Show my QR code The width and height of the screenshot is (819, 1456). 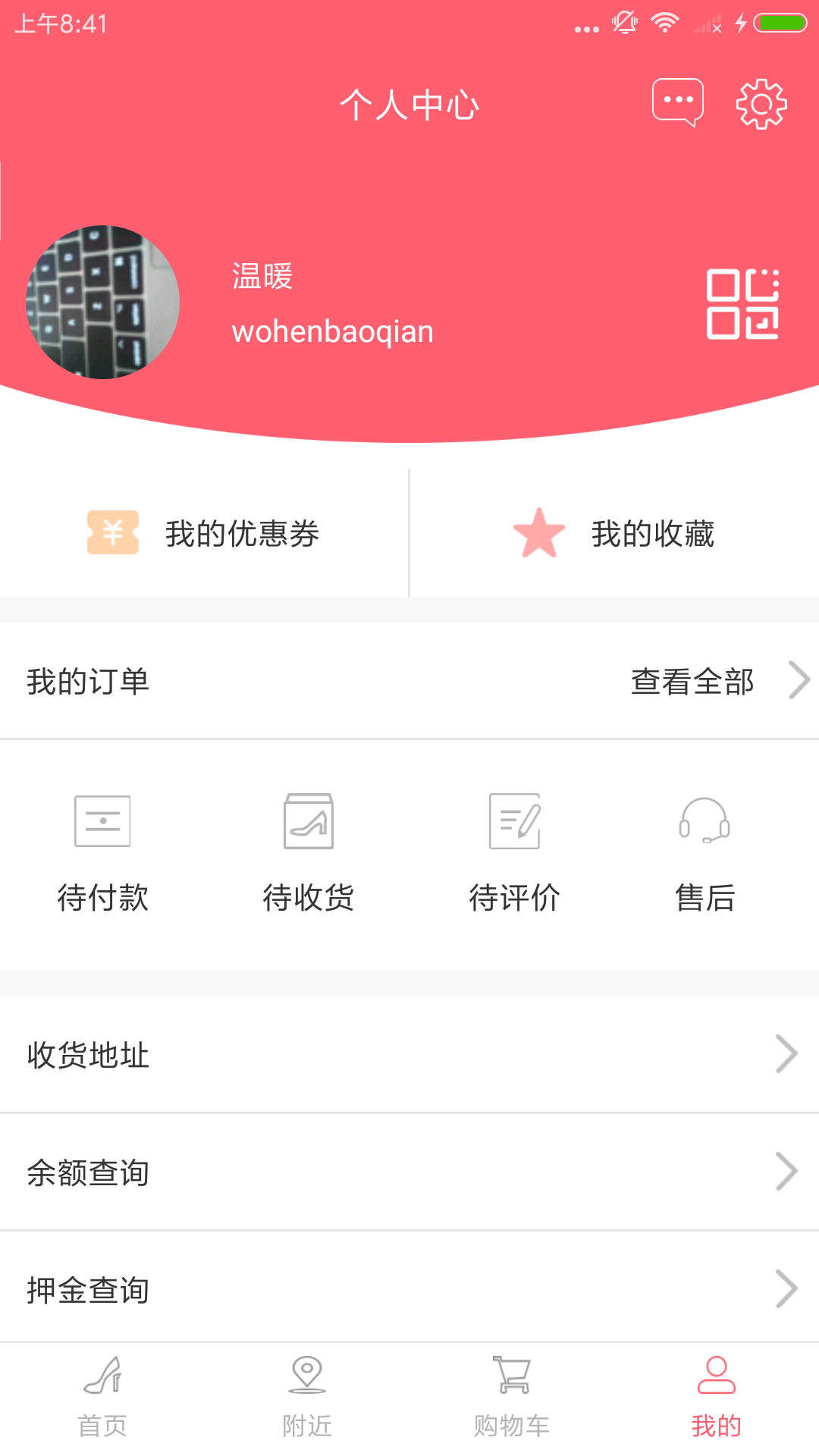(742, 304)
